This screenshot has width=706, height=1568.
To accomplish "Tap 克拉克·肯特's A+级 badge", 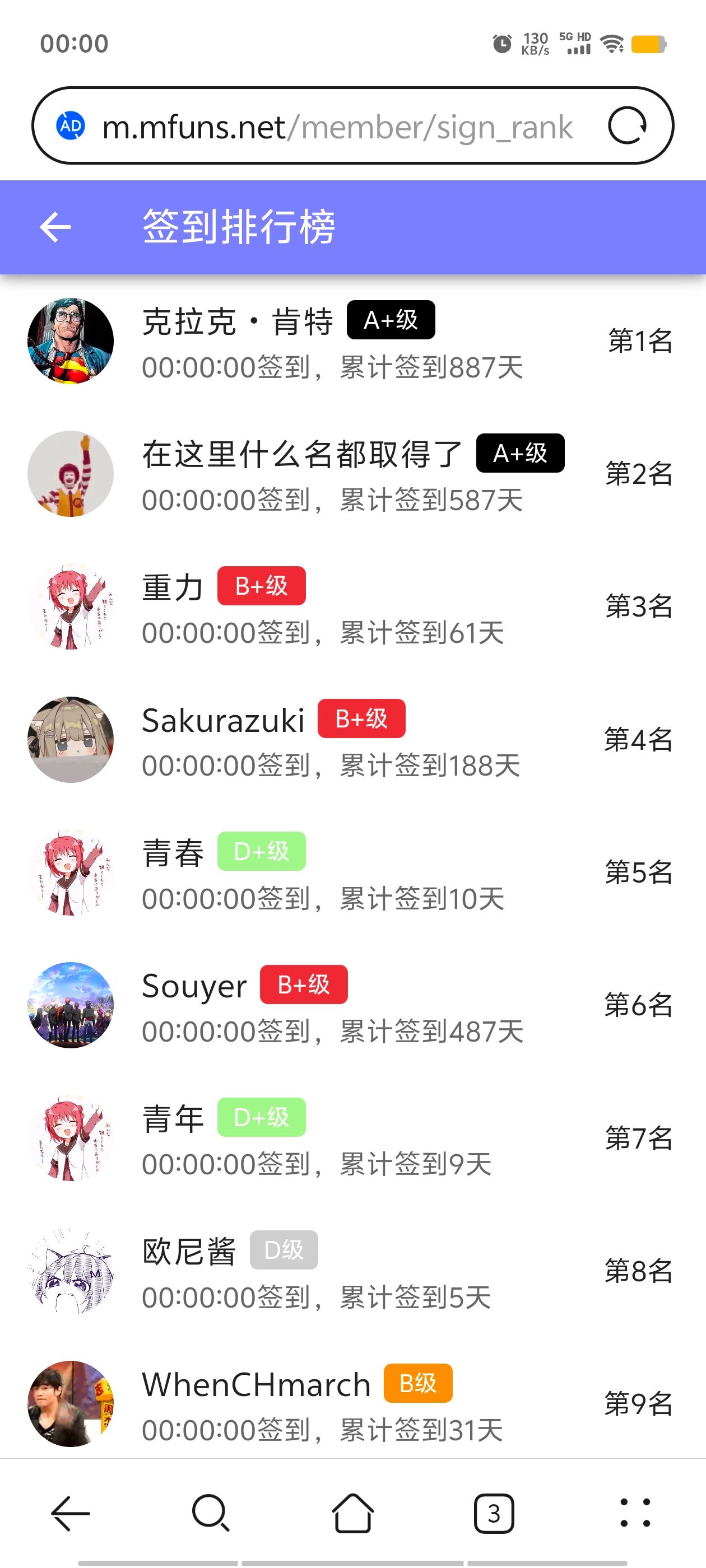I will pyautogui.click(x=390, y=320).
